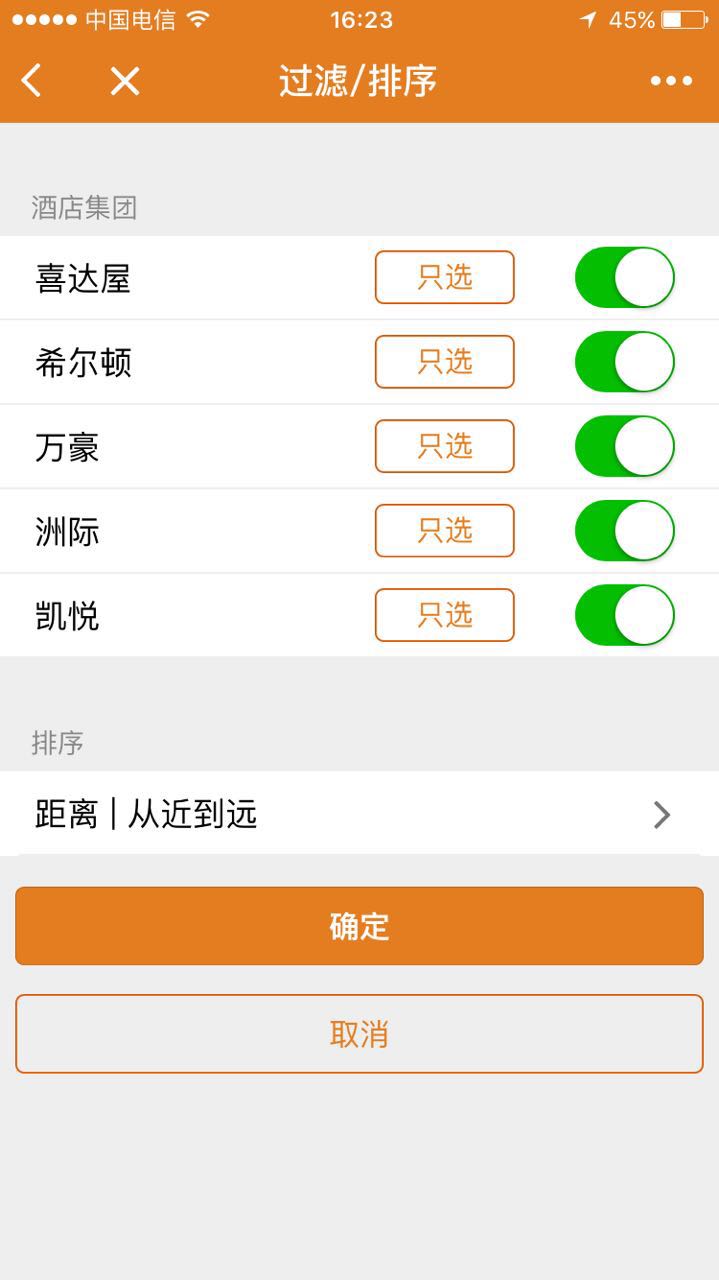Switch off the 万豪 toggle

[624, 446]
